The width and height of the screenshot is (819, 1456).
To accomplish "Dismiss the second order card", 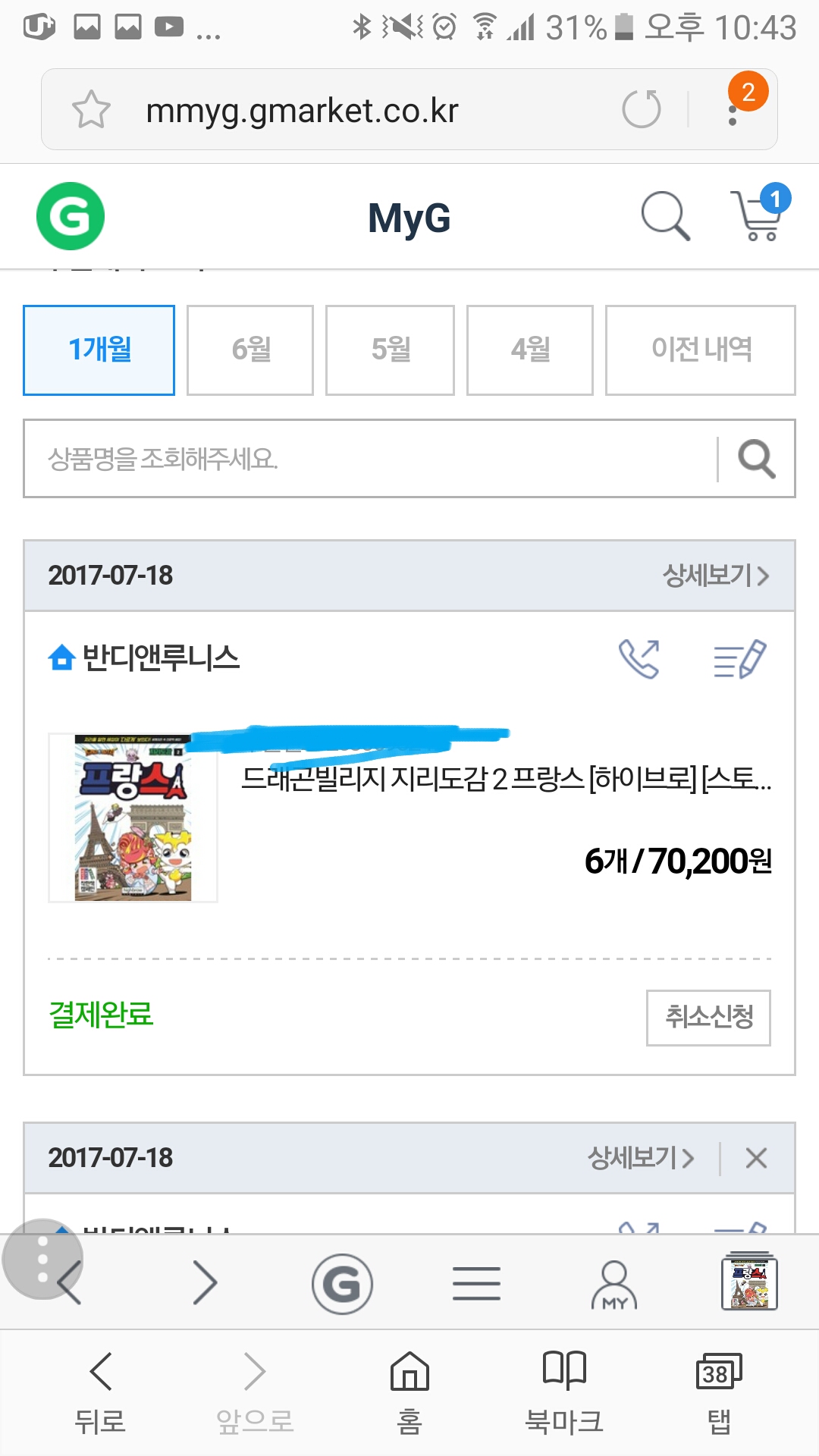I will 756,1158.
